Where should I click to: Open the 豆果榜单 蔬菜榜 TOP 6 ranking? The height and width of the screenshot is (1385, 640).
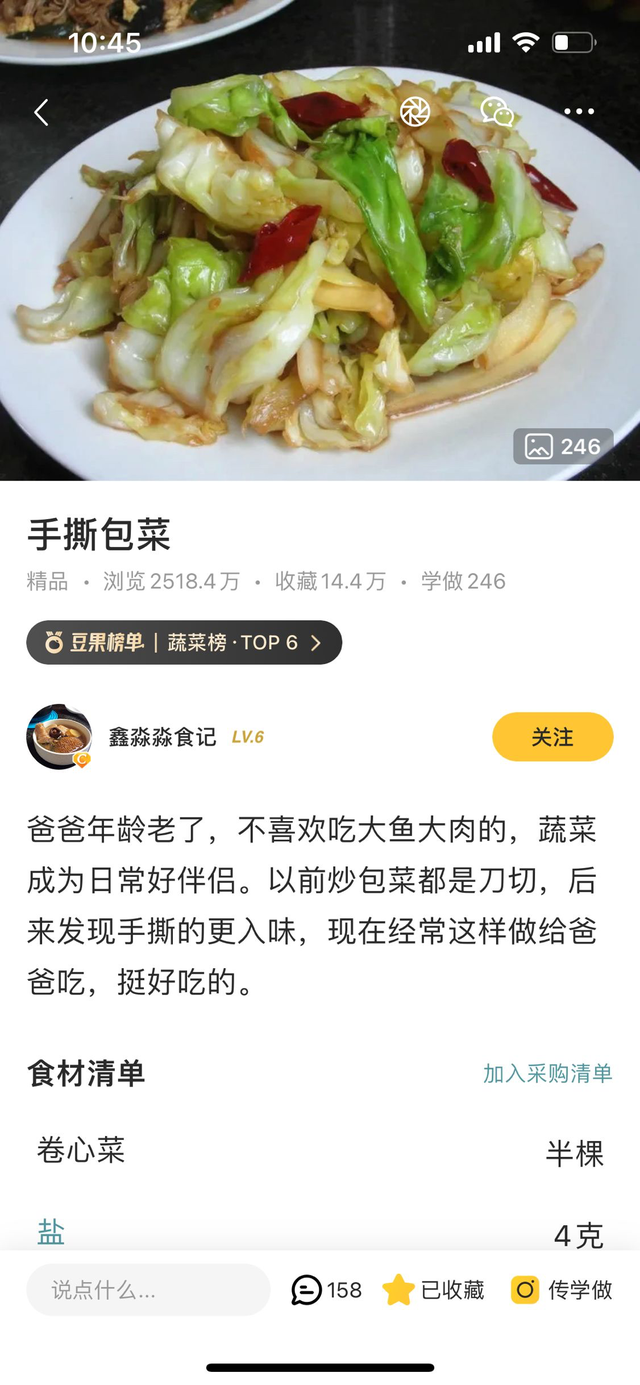(x=184, y=642)
